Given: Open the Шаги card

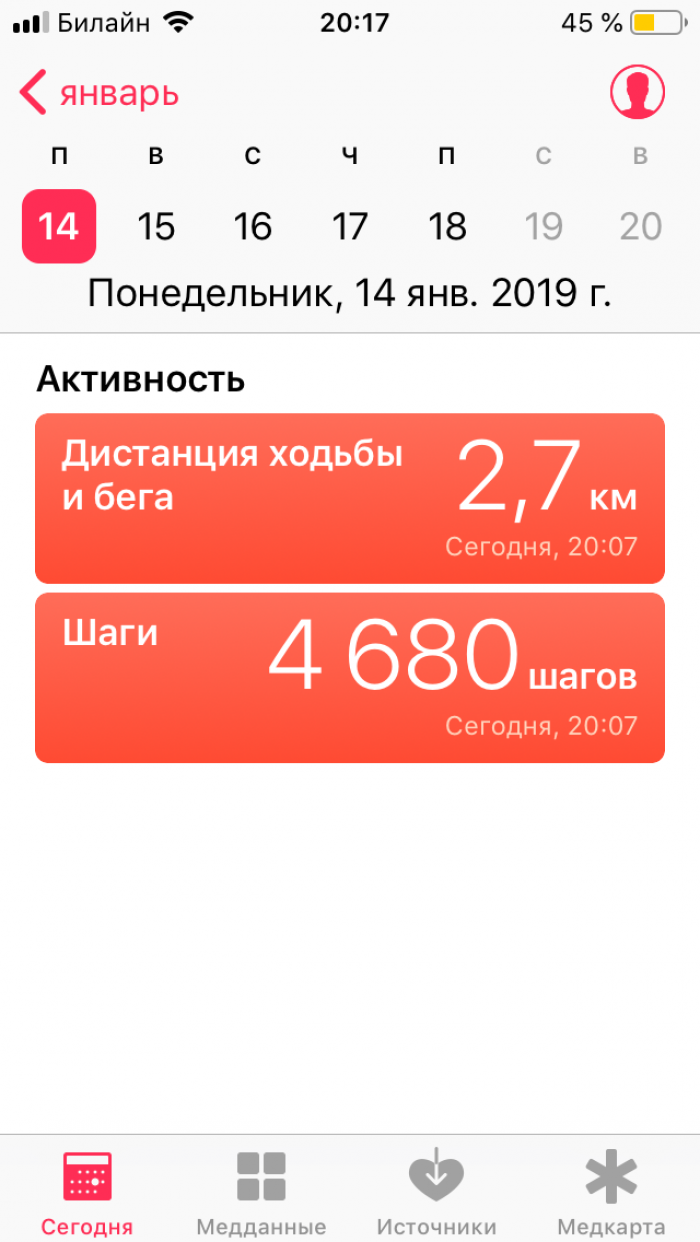Looking at the screenshot, I should (350, 678).
